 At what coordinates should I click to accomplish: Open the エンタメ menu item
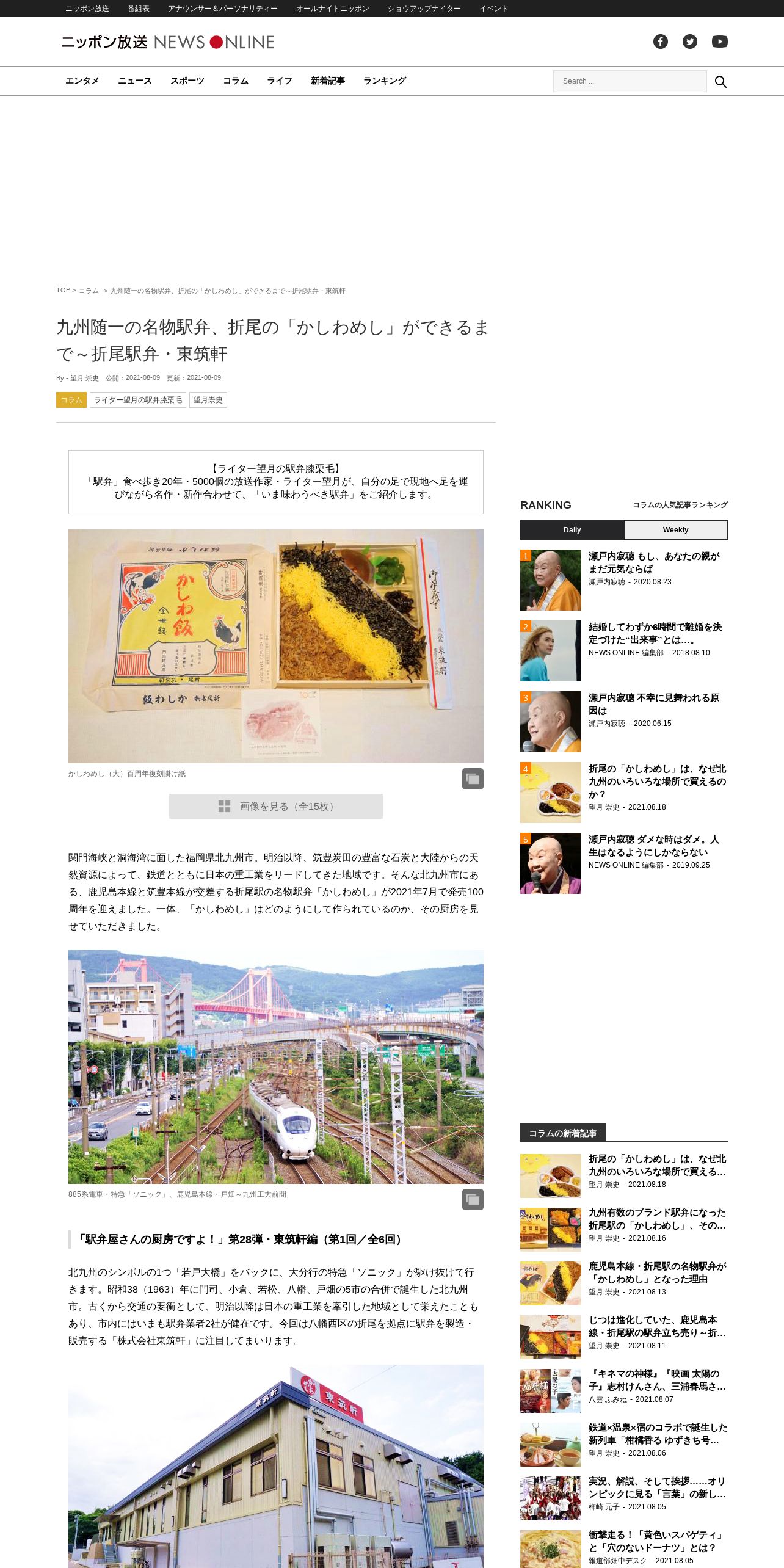pyautogui.click(x=82, y=81)
